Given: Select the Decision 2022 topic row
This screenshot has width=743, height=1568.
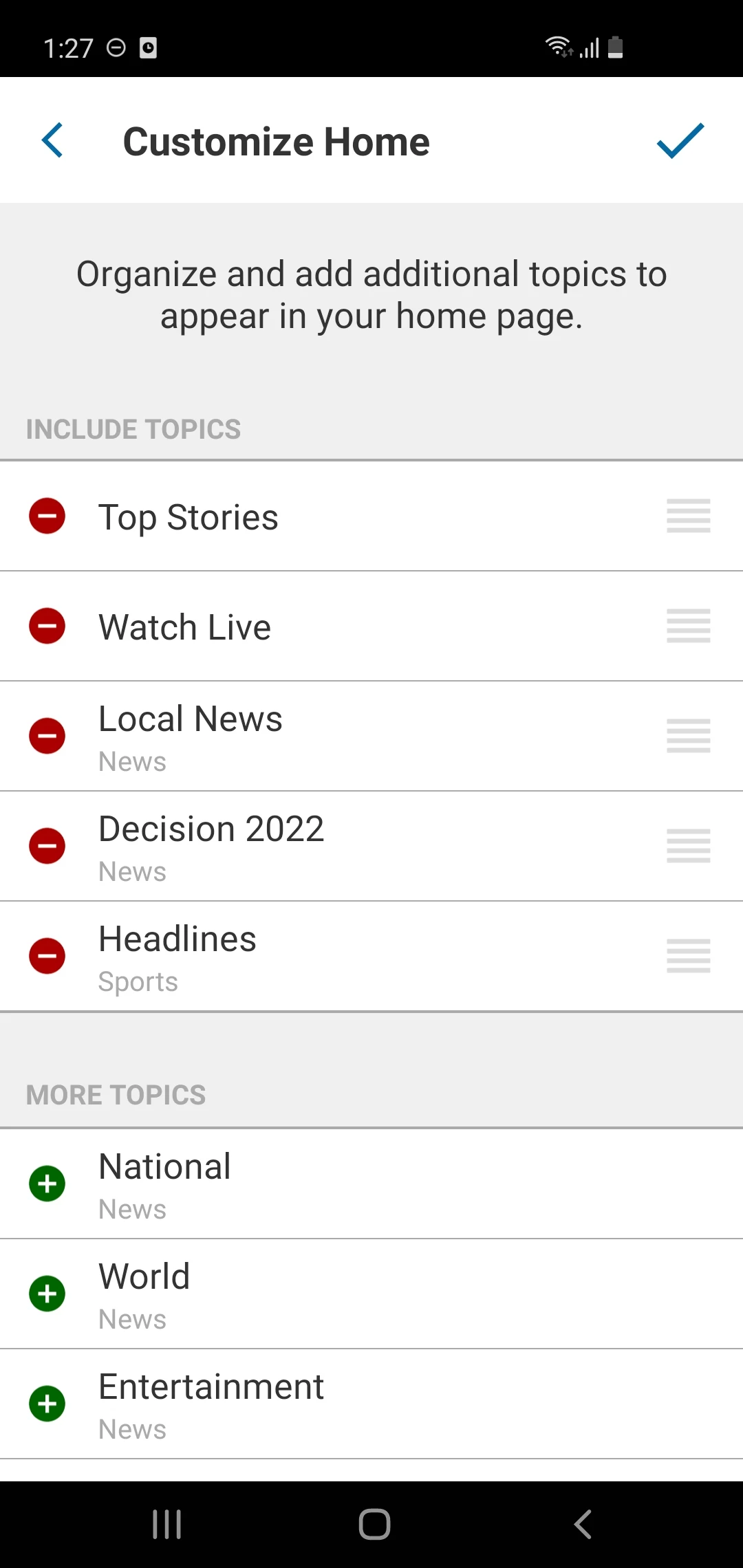Looking at the screenshot, I should 211,829.
